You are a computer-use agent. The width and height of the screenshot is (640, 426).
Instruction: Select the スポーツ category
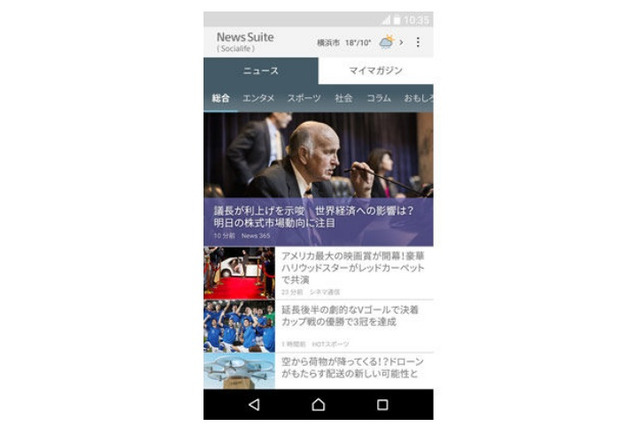pyautogui.click(x=304, y=98)
